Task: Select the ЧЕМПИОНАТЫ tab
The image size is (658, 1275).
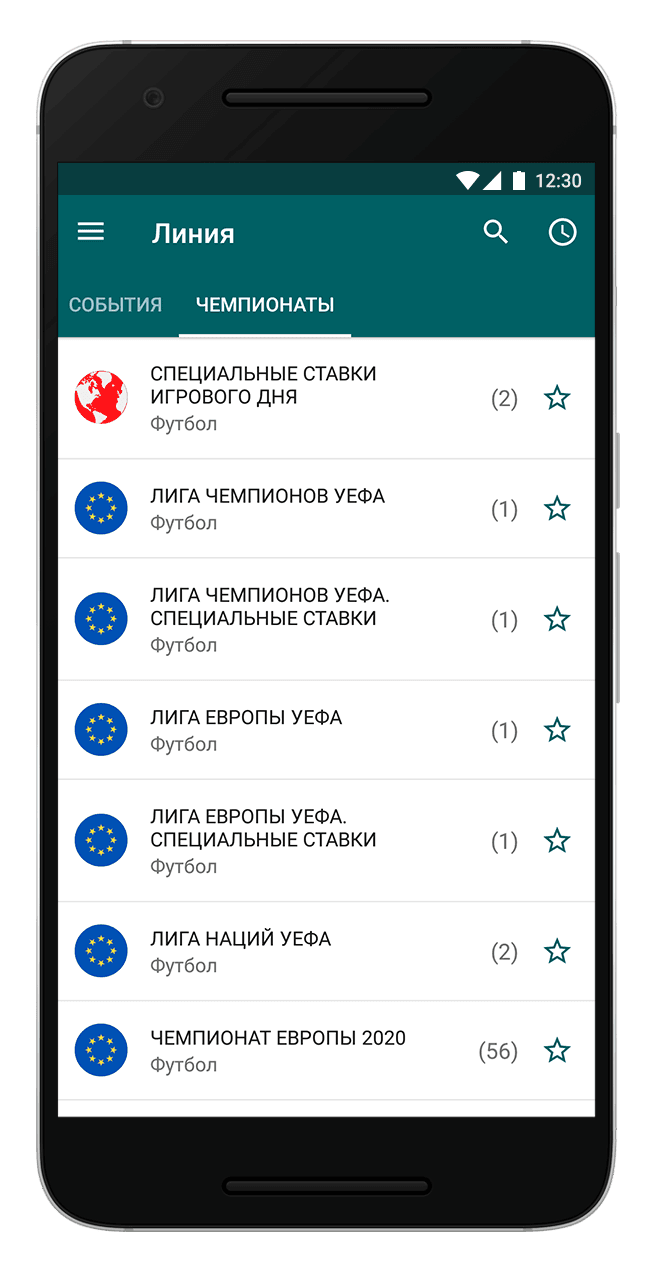Action: coord(265,305)
